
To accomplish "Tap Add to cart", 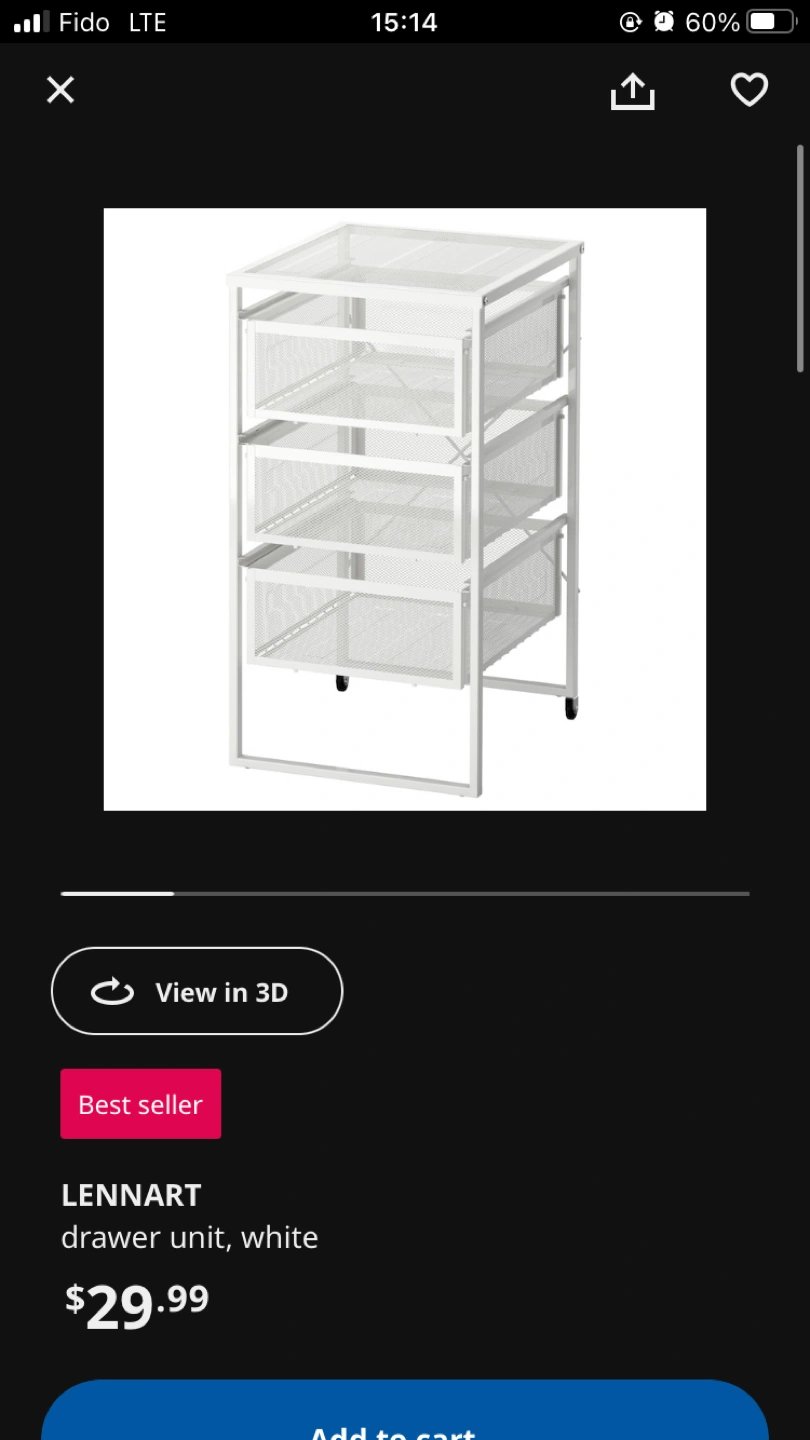I will (x=405, y=1411).
